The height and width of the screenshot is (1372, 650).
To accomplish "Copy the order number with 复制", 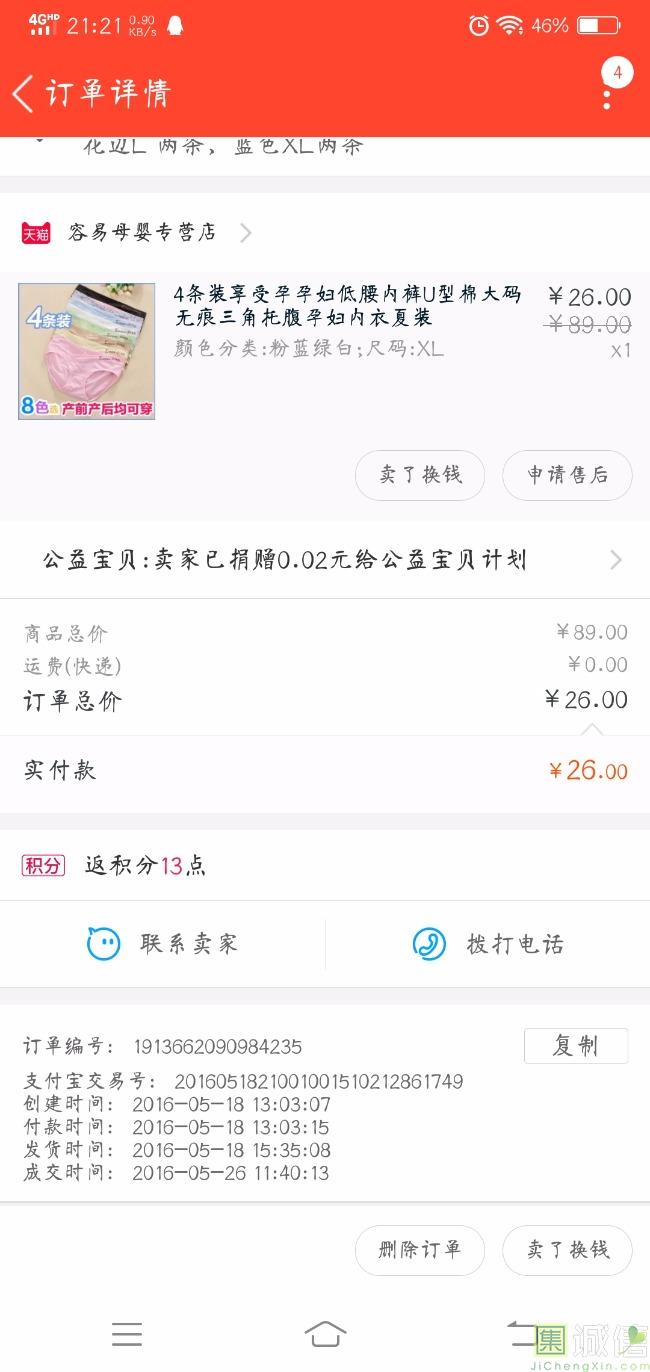I will pyautogui.click(x=575, y=1046).
